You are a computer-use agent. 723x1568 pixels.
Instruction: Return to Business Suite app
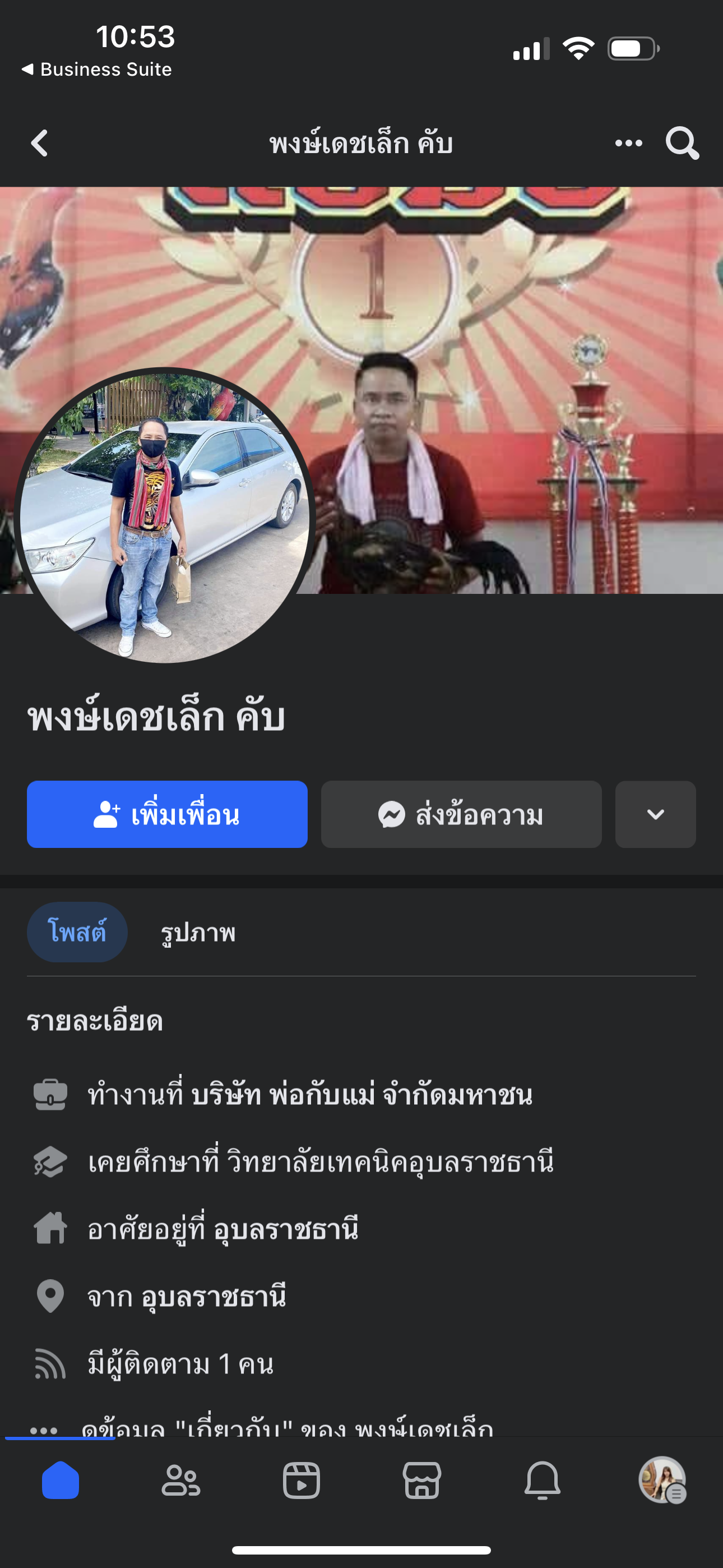[x=98, y=70]
